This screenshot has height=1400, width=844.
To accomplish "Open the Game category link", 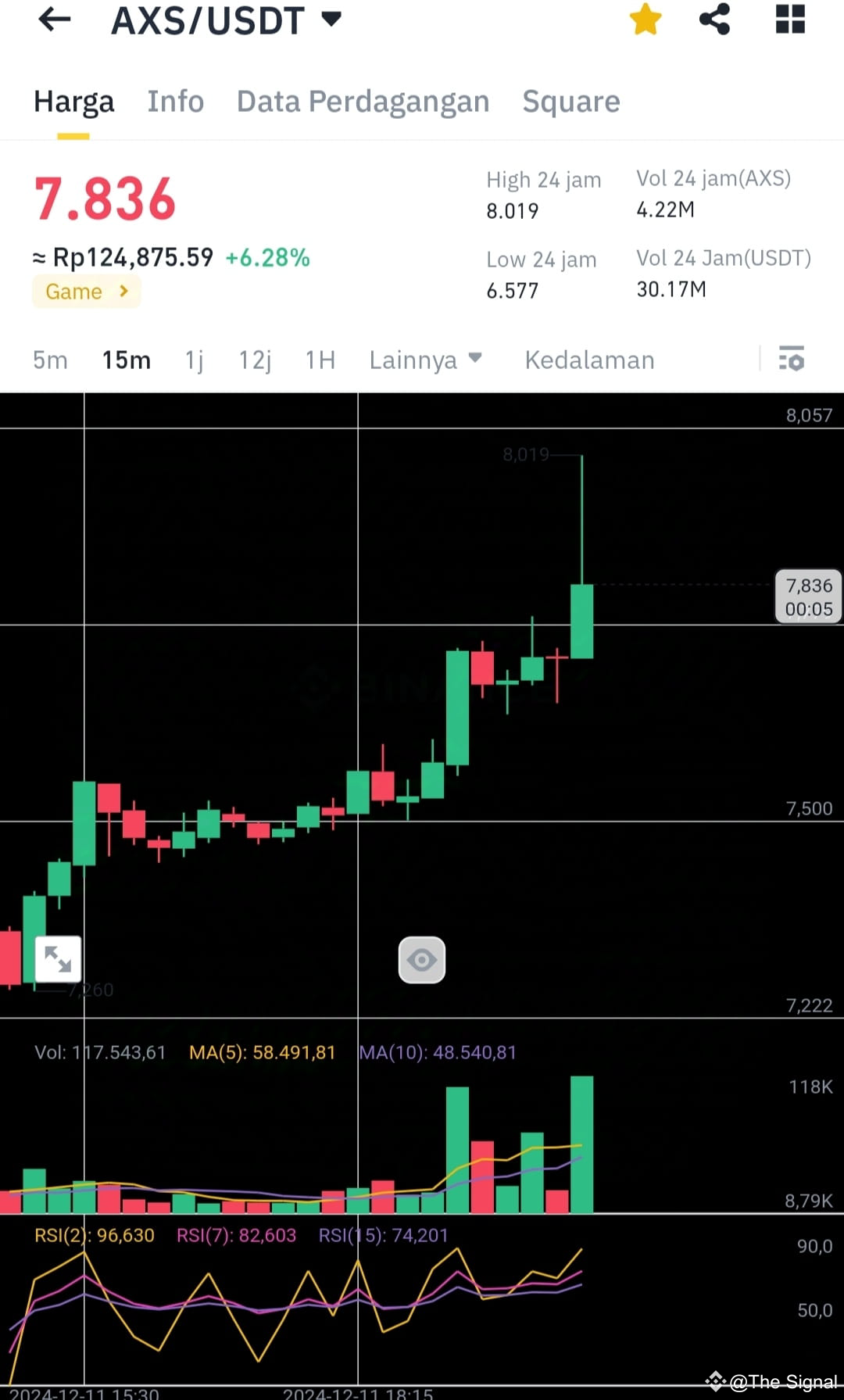I will 86,291.
